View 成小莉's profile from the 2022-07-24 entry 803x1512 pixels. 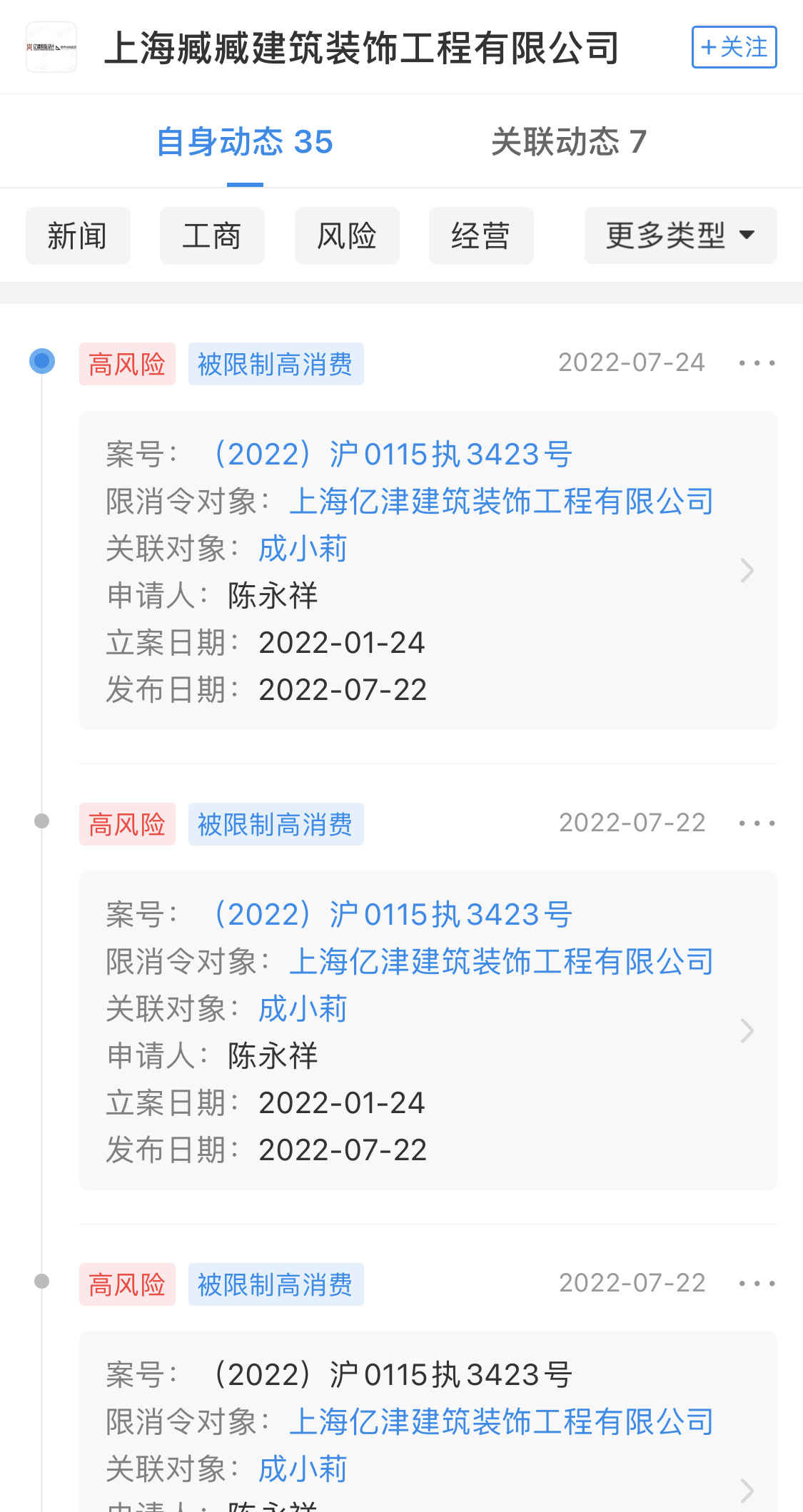(x=303, y=549)
